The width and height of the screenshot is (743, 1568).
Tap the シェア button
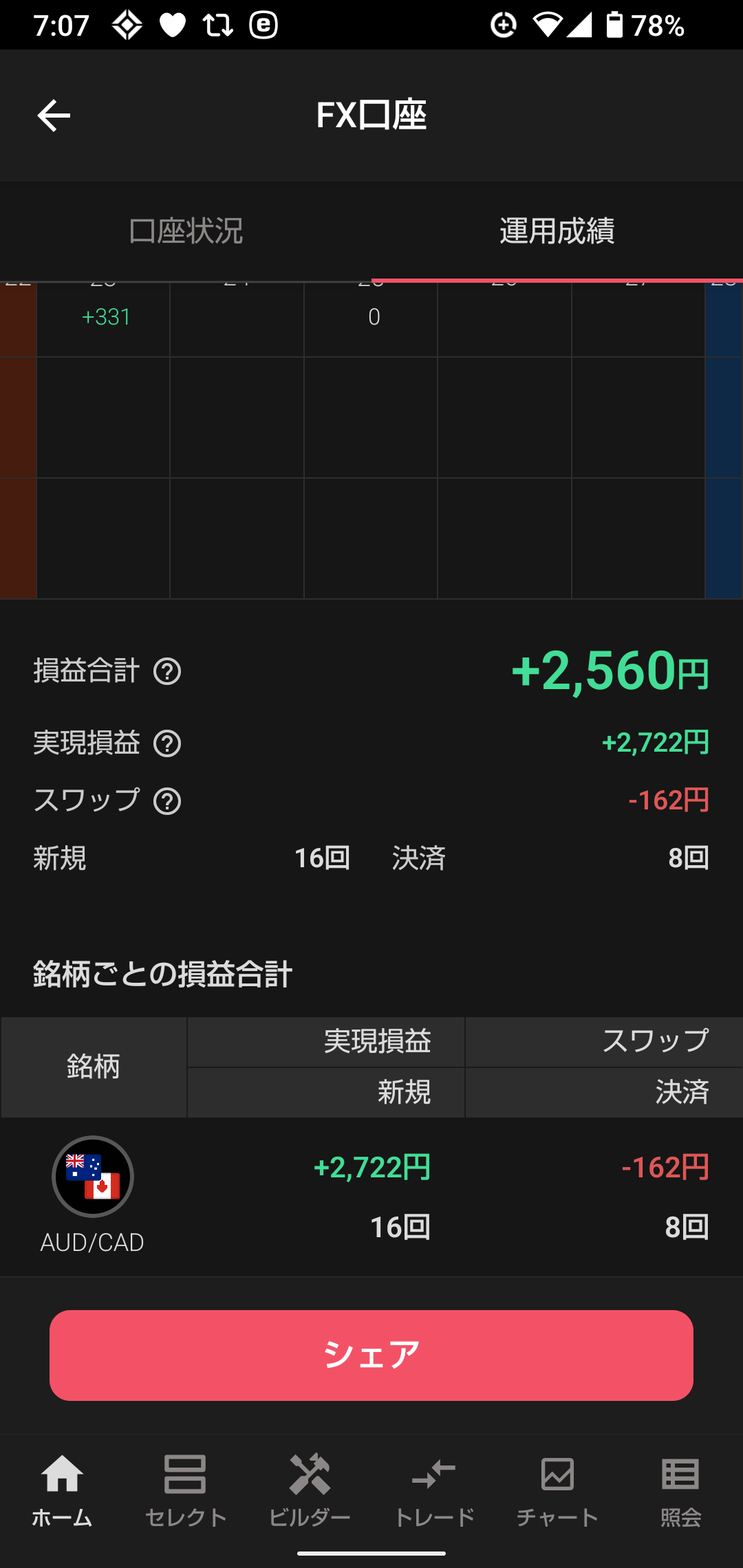pos(371,1355)
